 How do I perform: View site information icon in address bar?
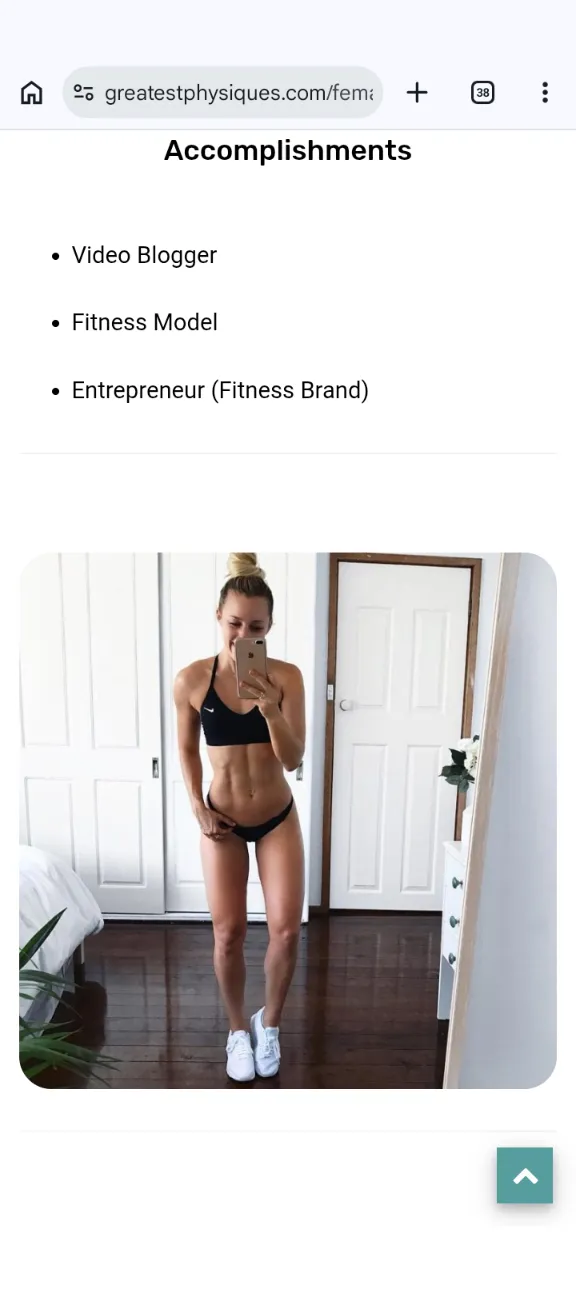pyautogui.click(x=84, y=93)
